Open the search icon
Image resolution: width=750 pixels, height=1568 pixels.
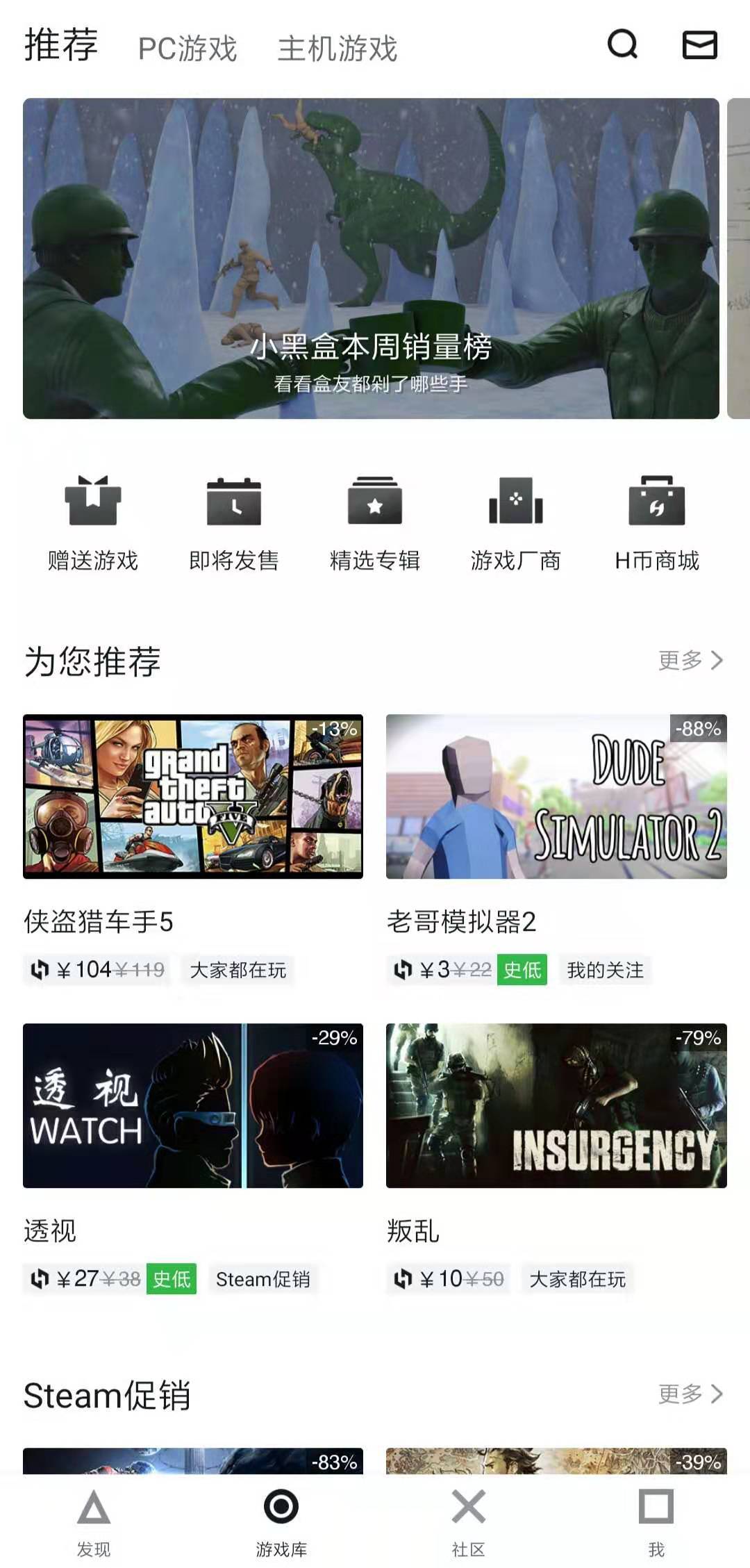click(x=622, y=45)
